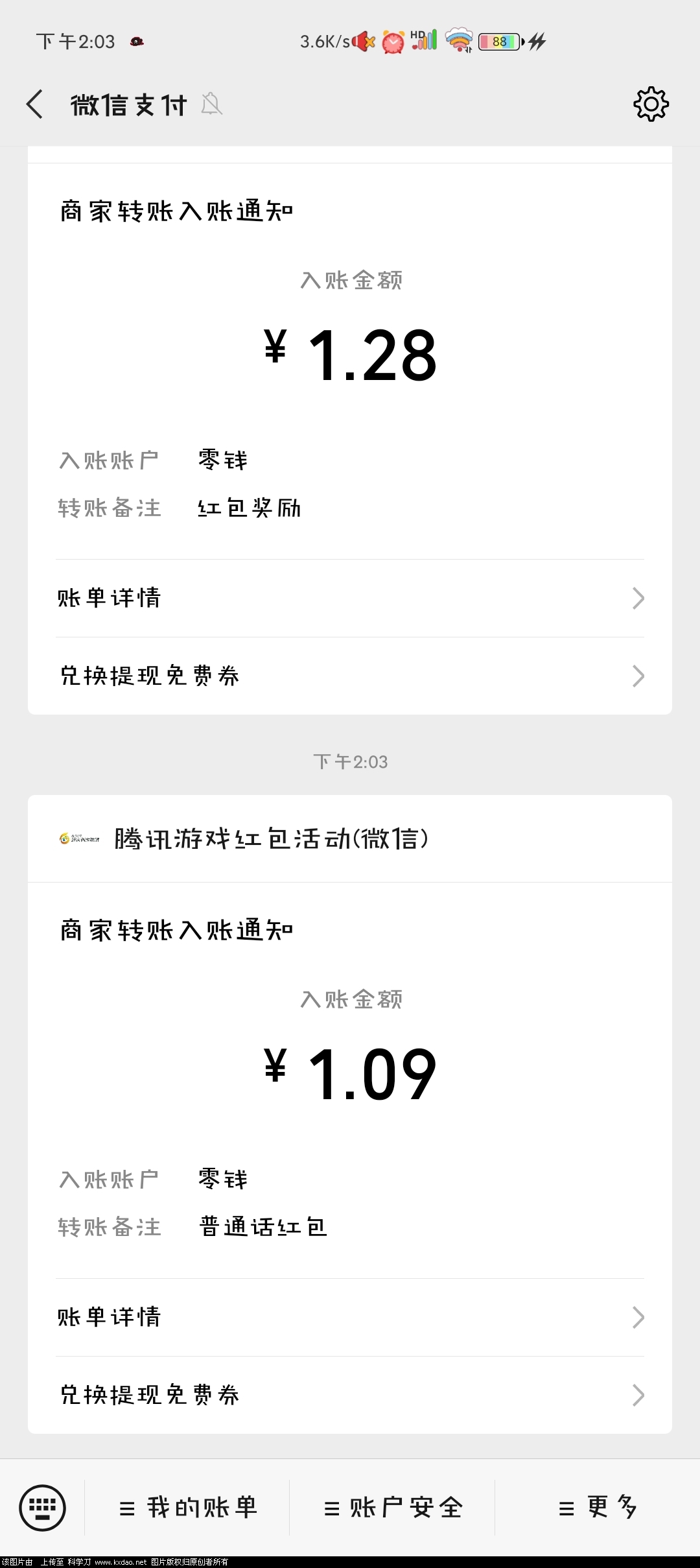Expand 账单详情 on the ¥1.09 notice
This screenshot has width=700, height=1568.
[x=350, y=1316]
